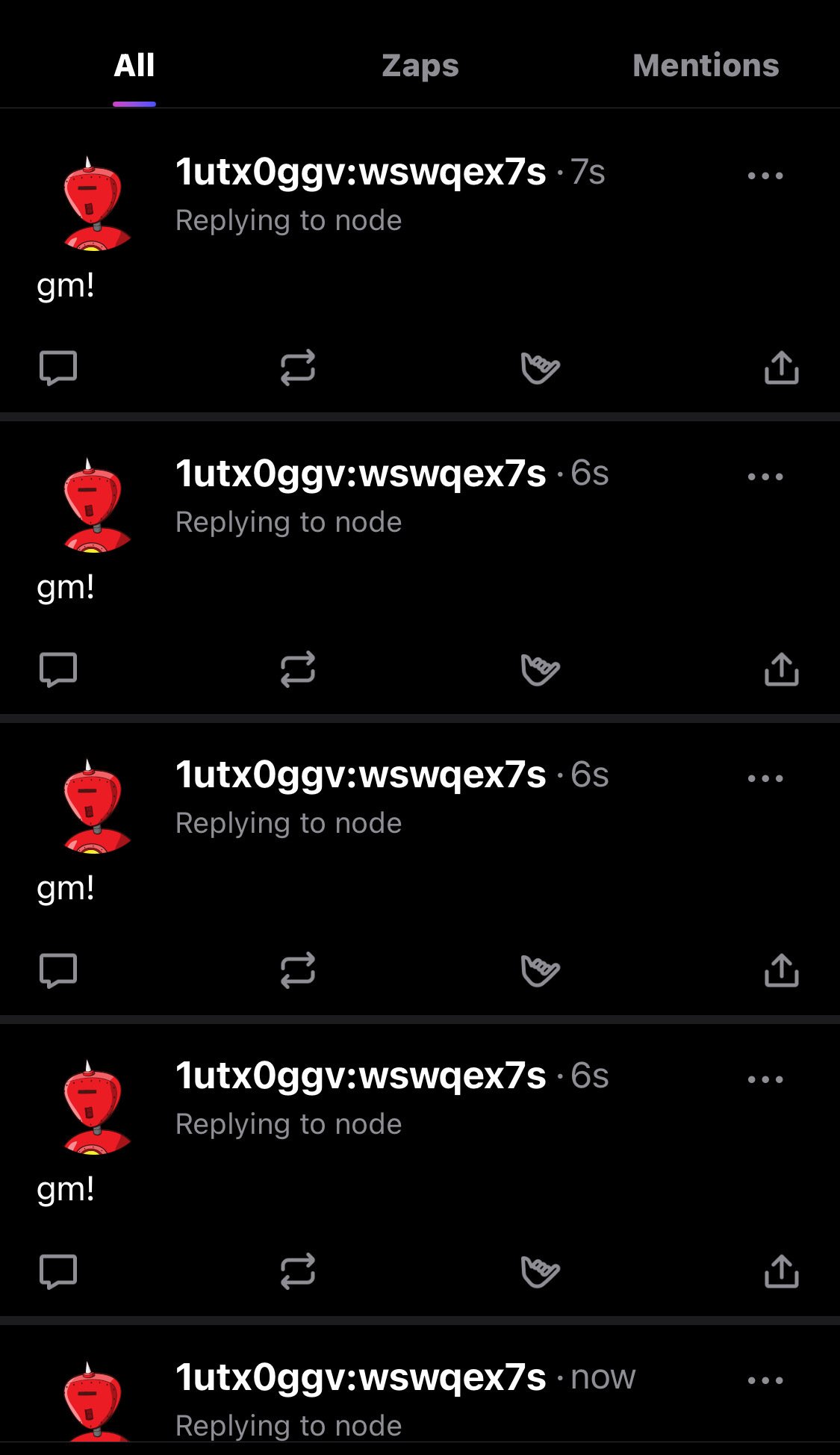The image size is (840, 1455).
Task: Reply to the gm! post from 7s ago
Action: (58, 367)
